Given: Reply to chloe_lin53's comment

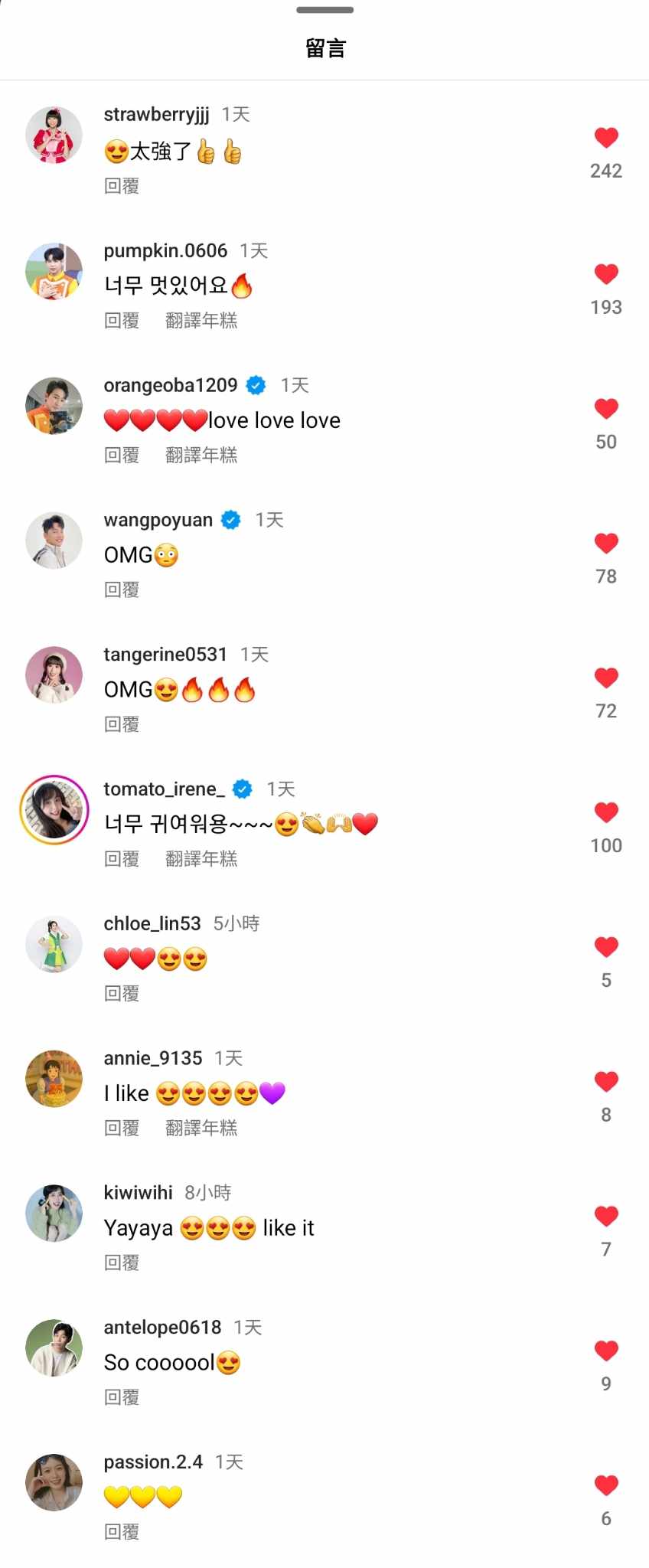Looking at the screenshot, I should coord(122,994).
